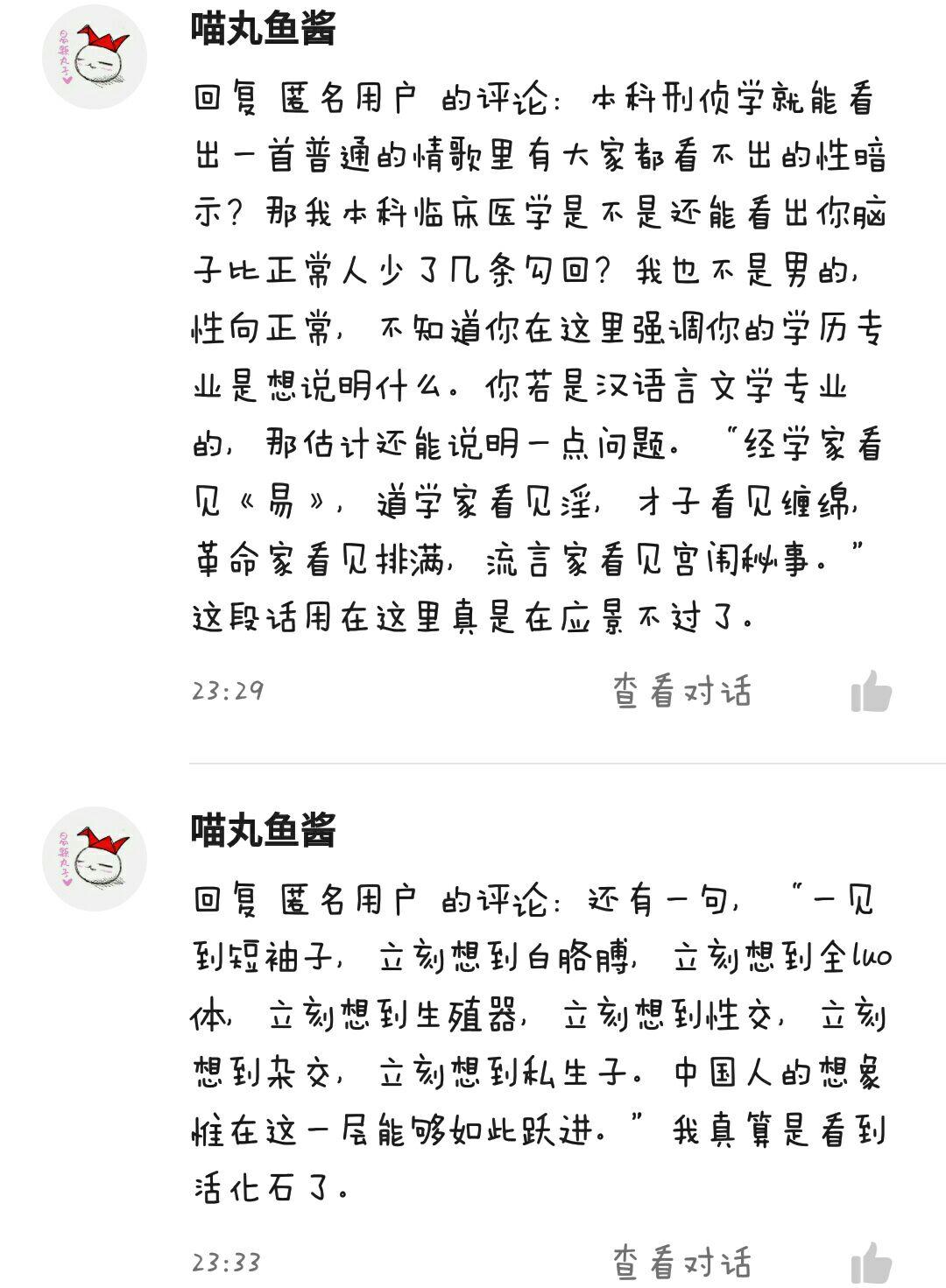
Task: Open 查看对话 under the 23:29 comment
Action: (x=681, y=692)
